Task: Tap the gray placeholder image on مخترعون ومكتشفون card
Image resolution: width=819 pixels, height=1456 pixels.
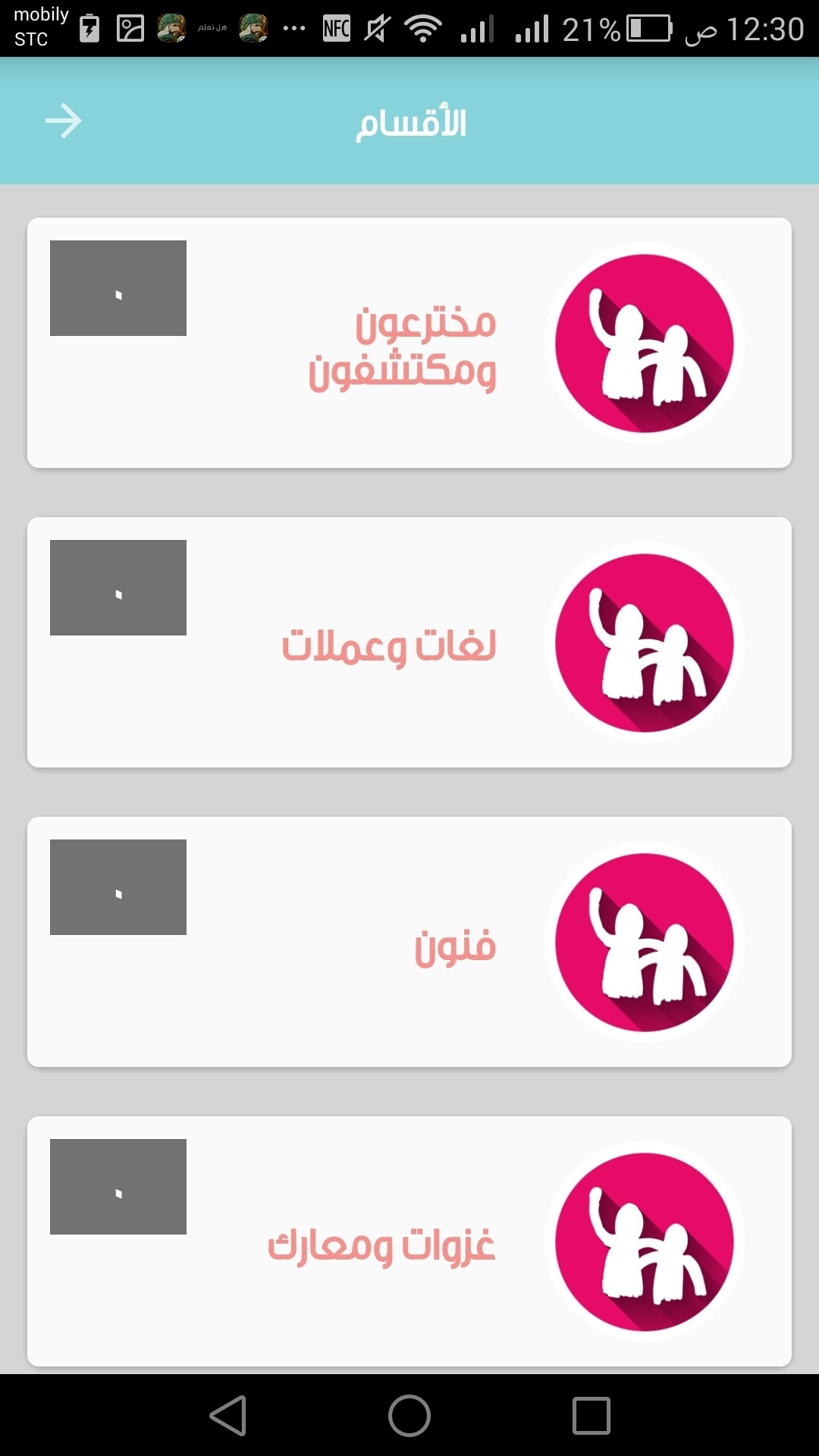Action: coord(117,287)
